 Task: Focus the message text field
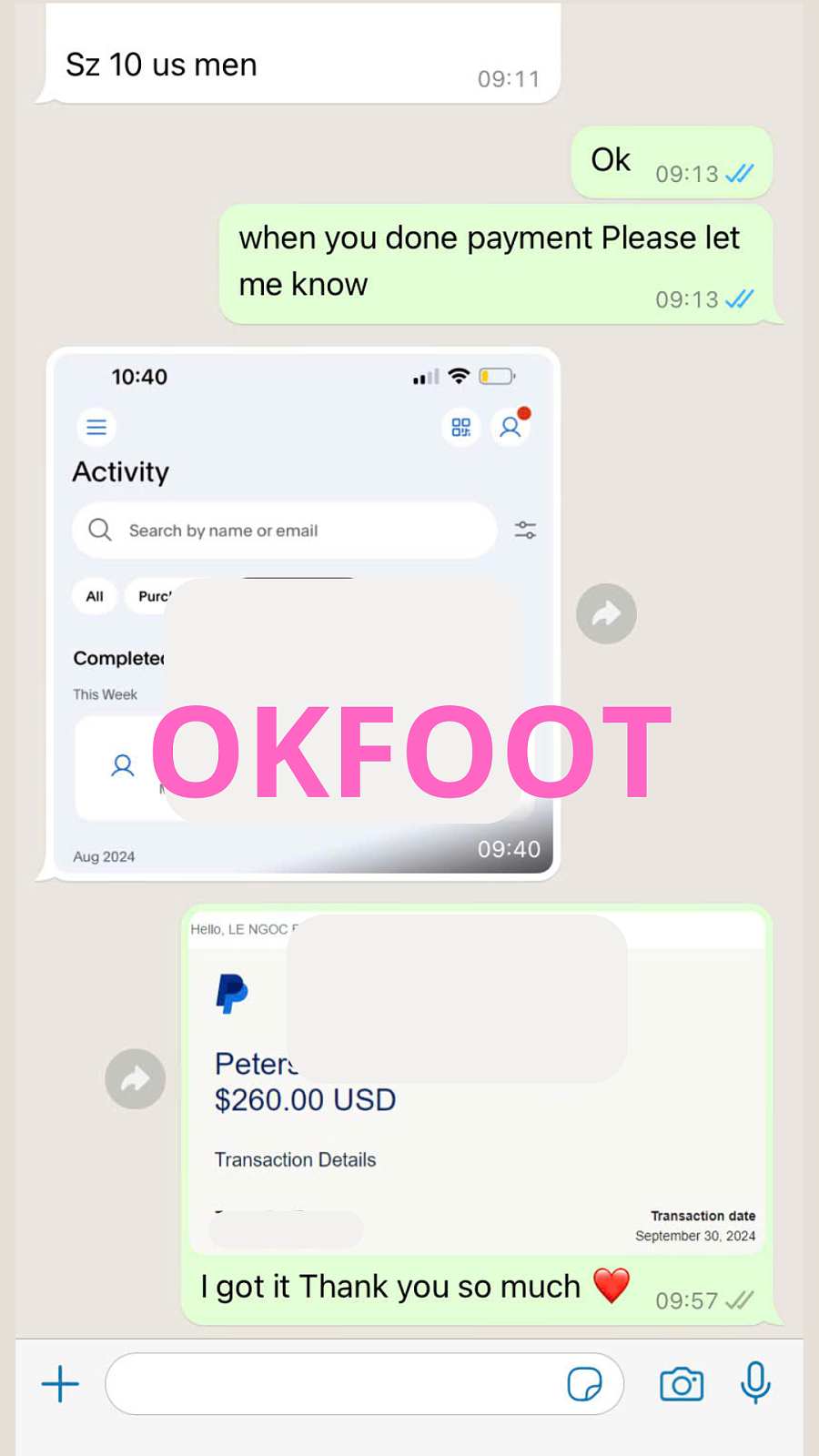337,1384
